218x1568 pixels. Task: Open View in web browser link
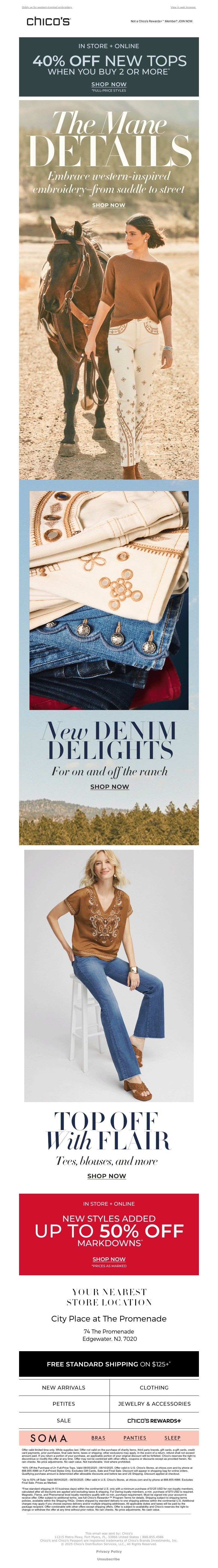tap(183, 7)
